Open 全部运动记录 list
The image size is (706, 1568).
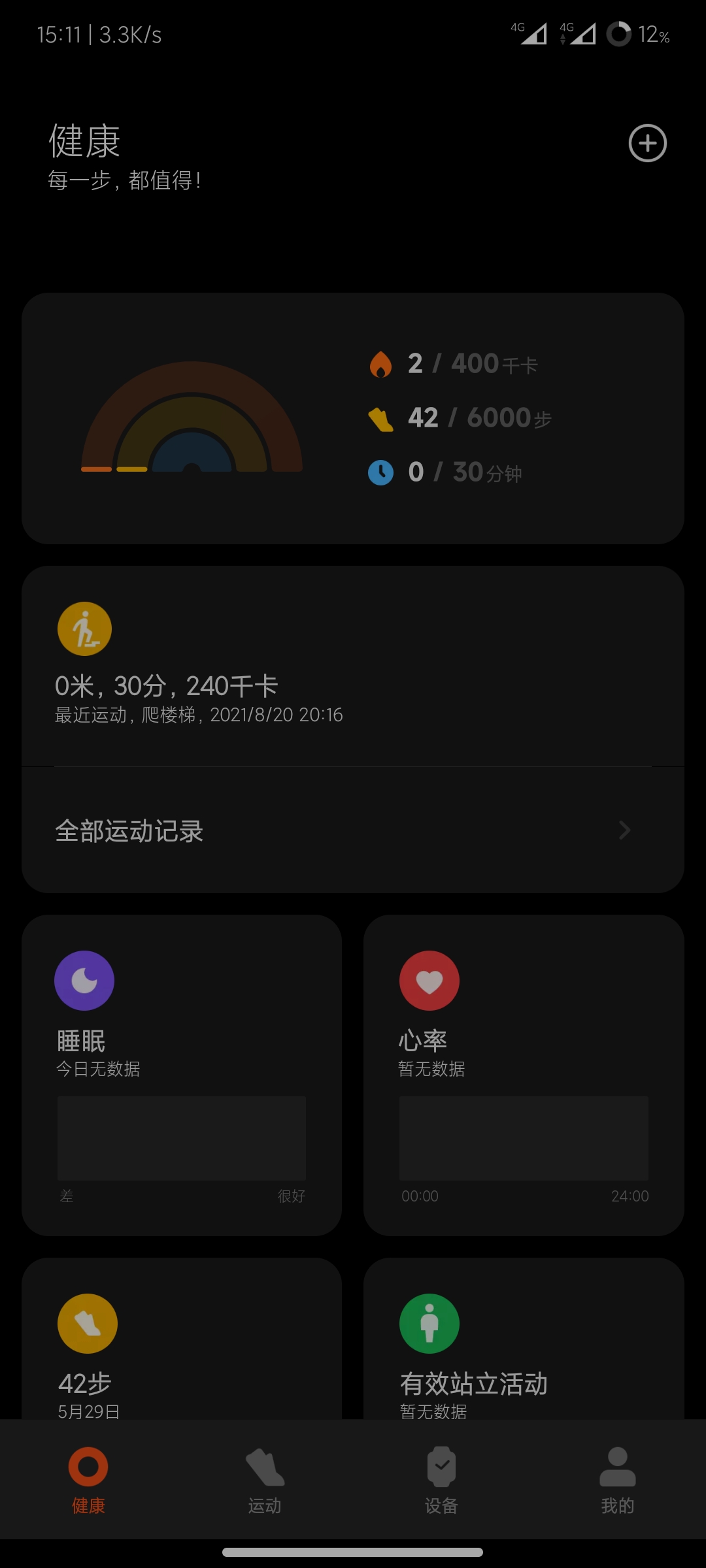(353, 830)
